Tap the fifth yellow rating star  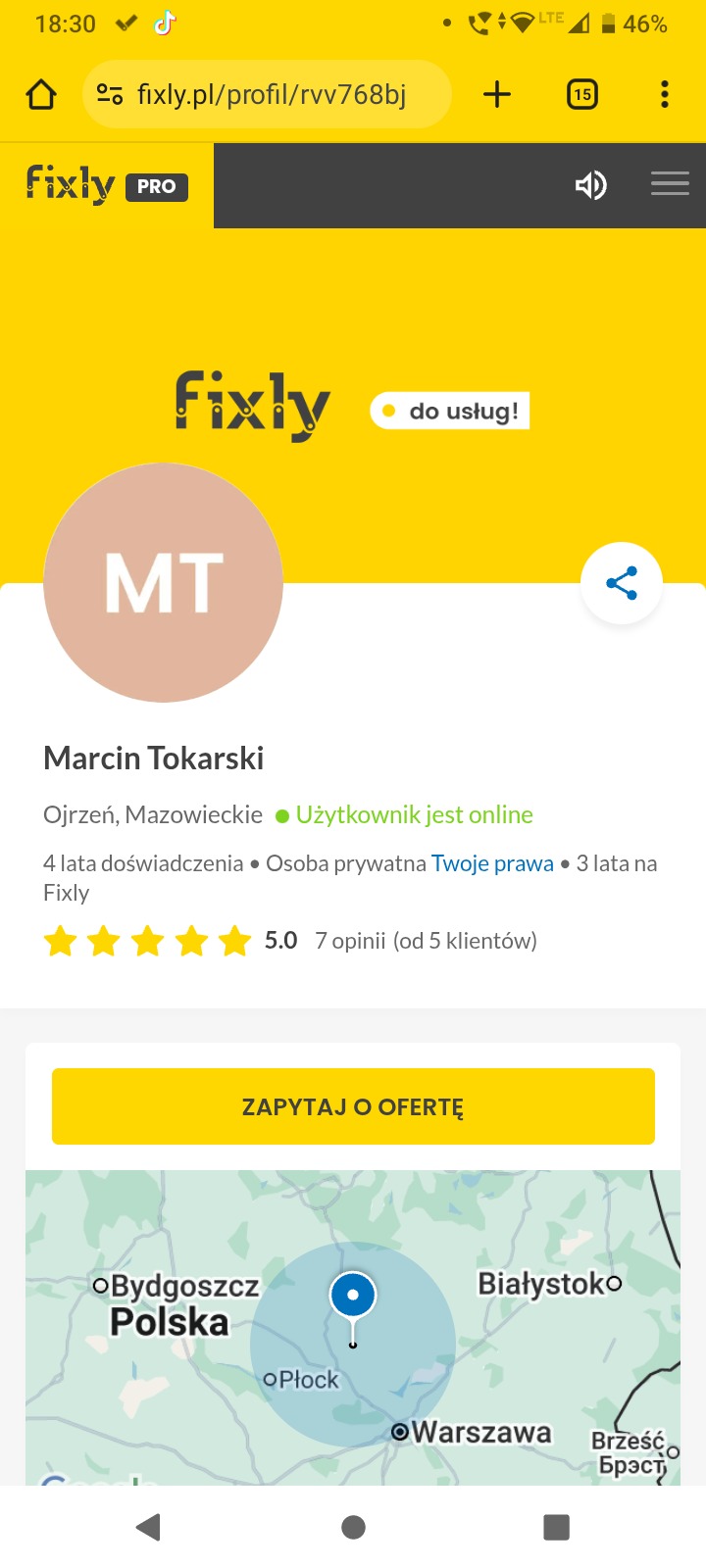point(235,940)
